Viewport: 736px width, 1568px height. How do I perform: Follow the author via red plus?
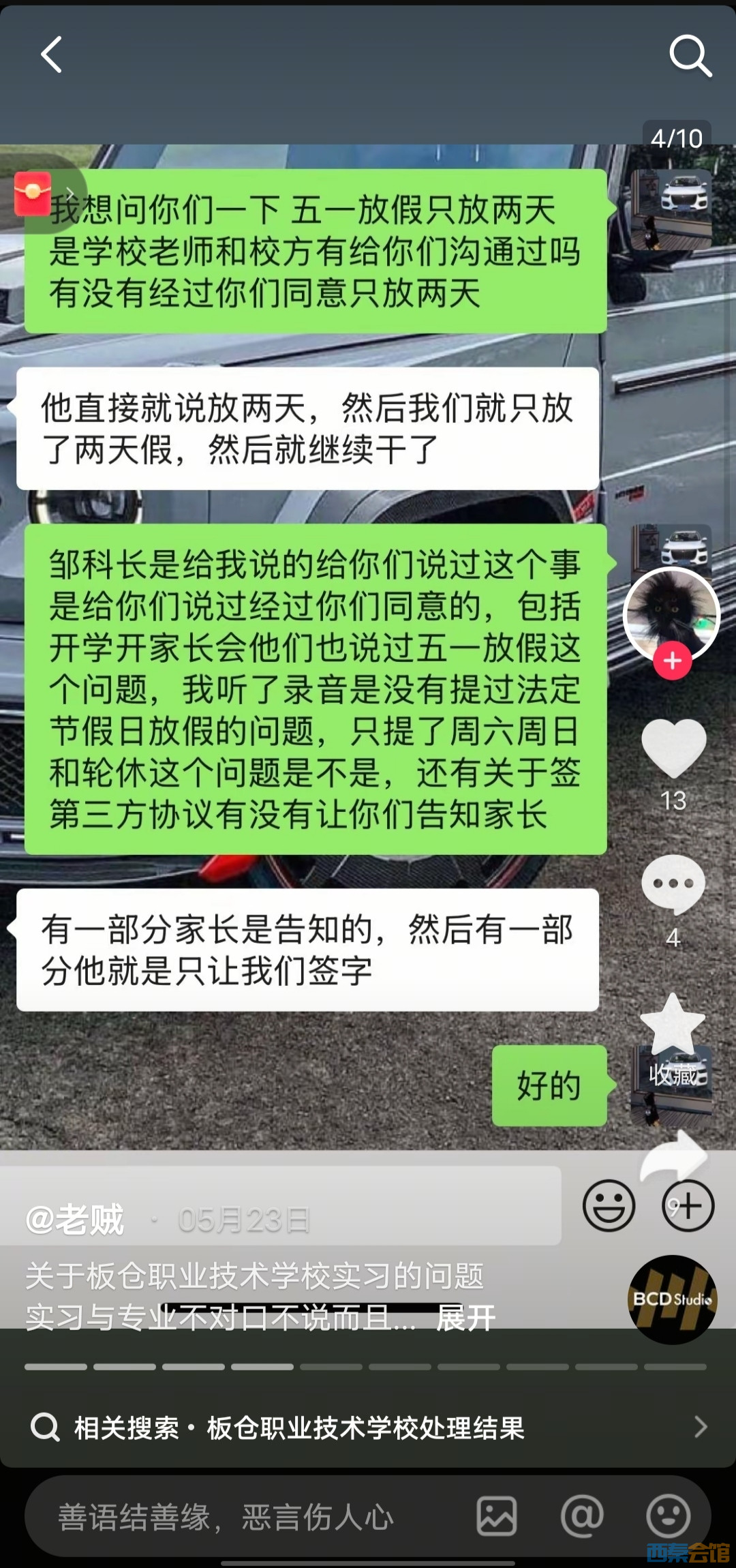[x=673, y=661]
